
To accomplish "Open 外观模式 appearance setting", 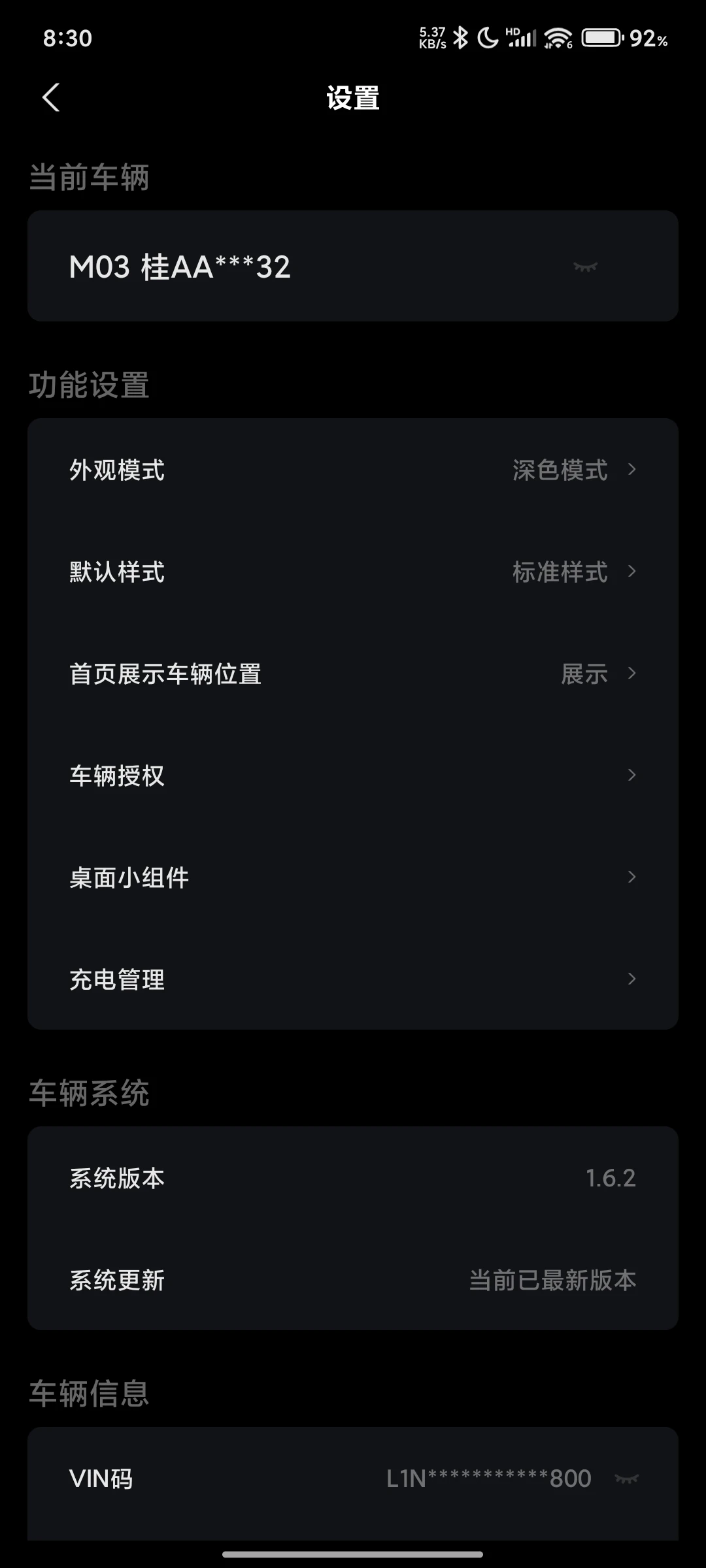I will (x=353, y=470).
